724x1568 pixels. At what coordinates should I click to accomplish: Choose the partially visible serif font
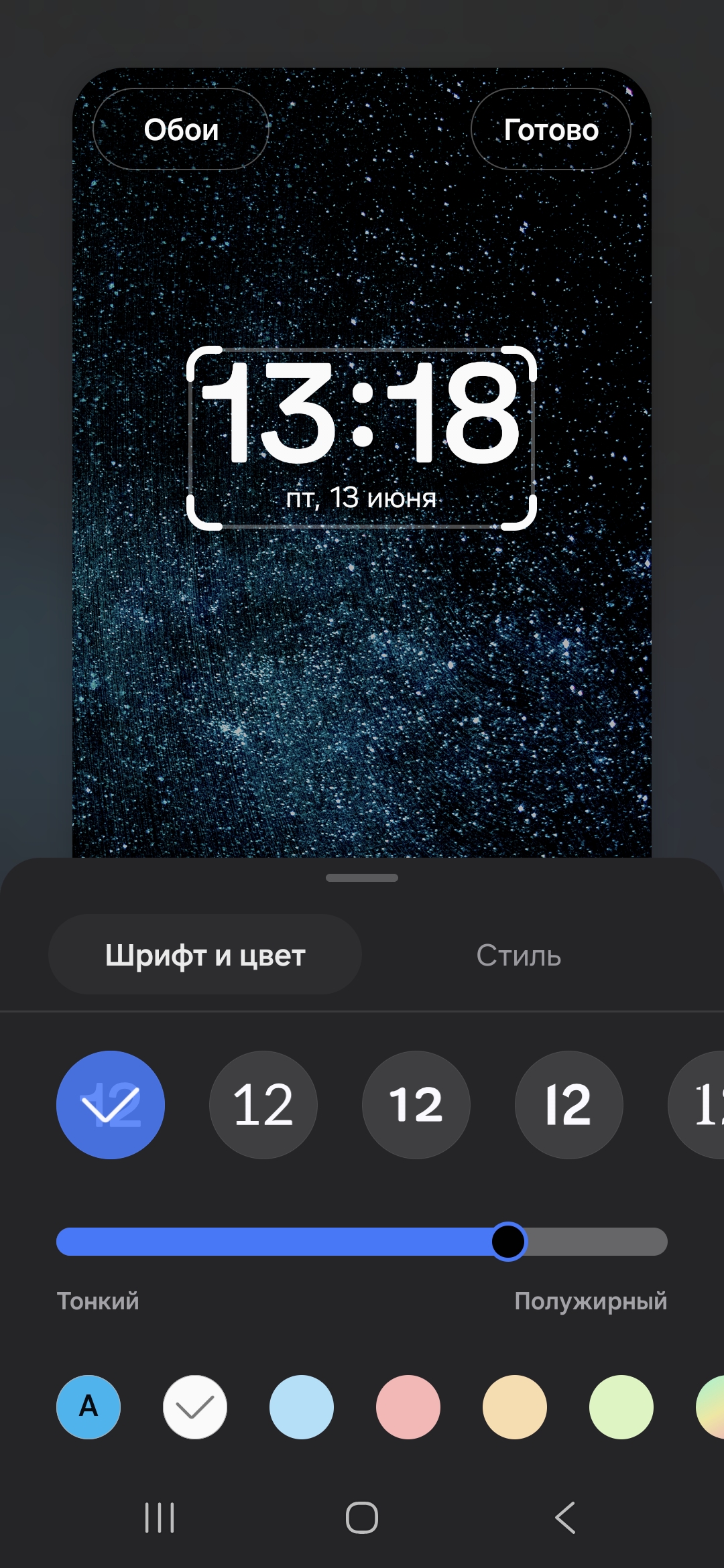pyautogui.click(x=697, y=1105)
